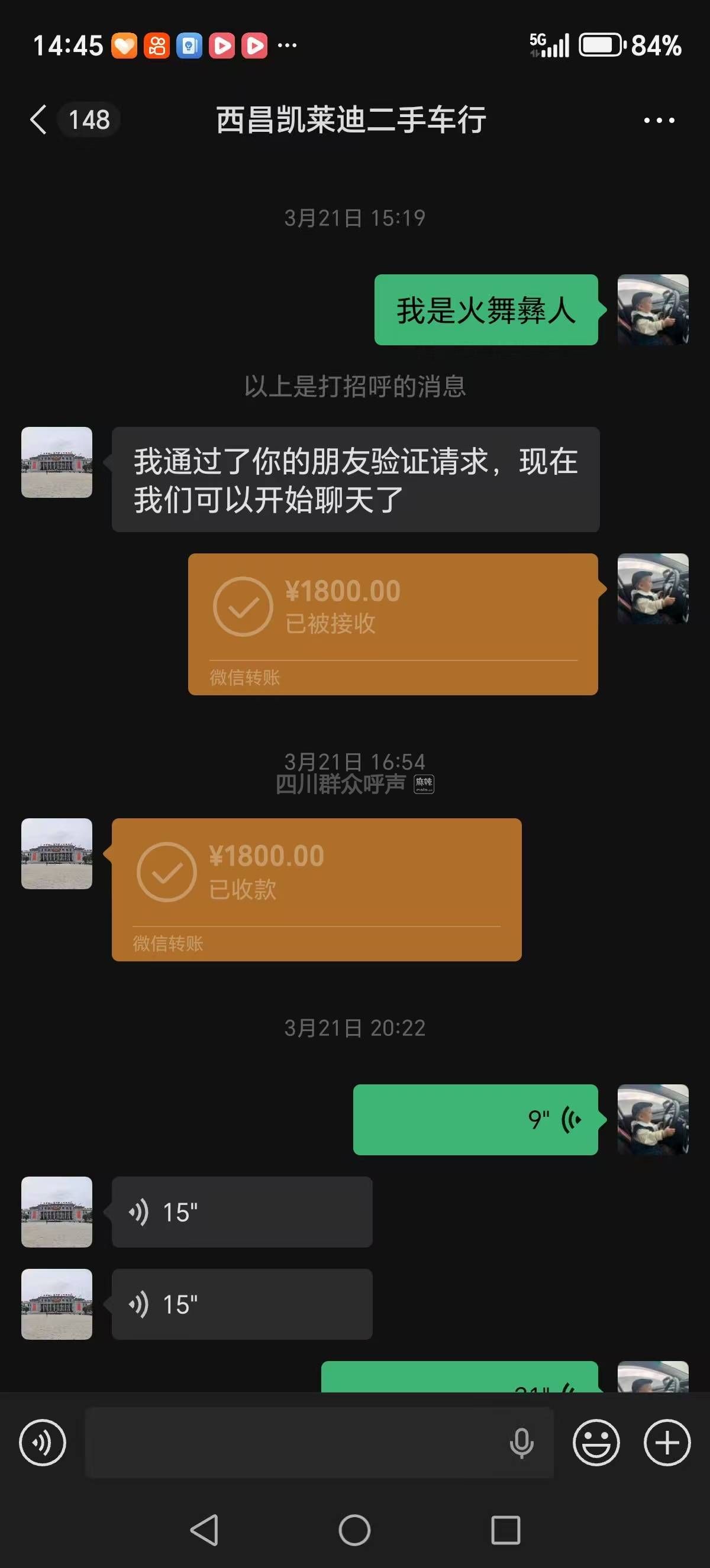Open the ¥1800.00 transfer marked 已收款
The image size is (710, 1568).
point(316,889)
